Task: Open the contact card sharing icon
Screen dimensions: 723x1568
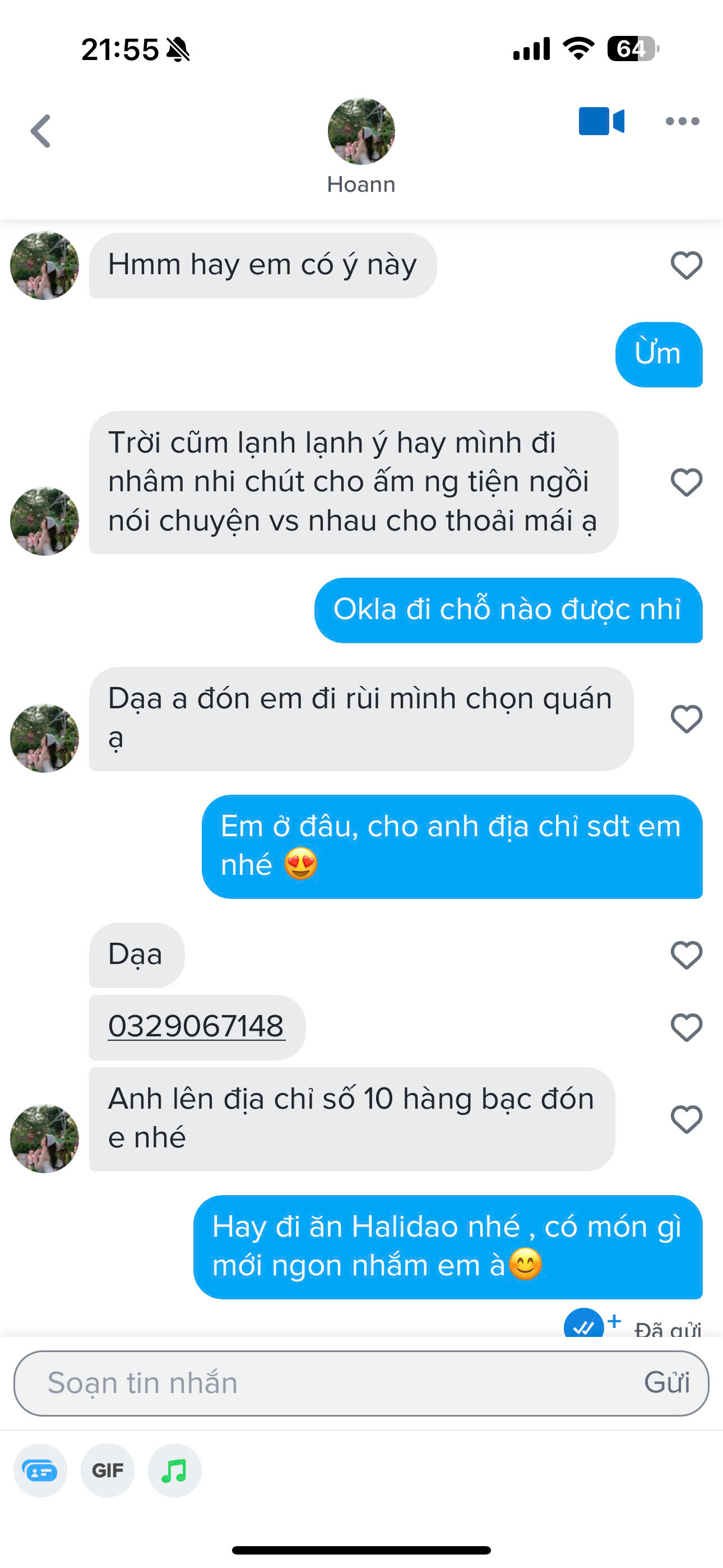Action: pyautogui.click(x=40, y=1470)
